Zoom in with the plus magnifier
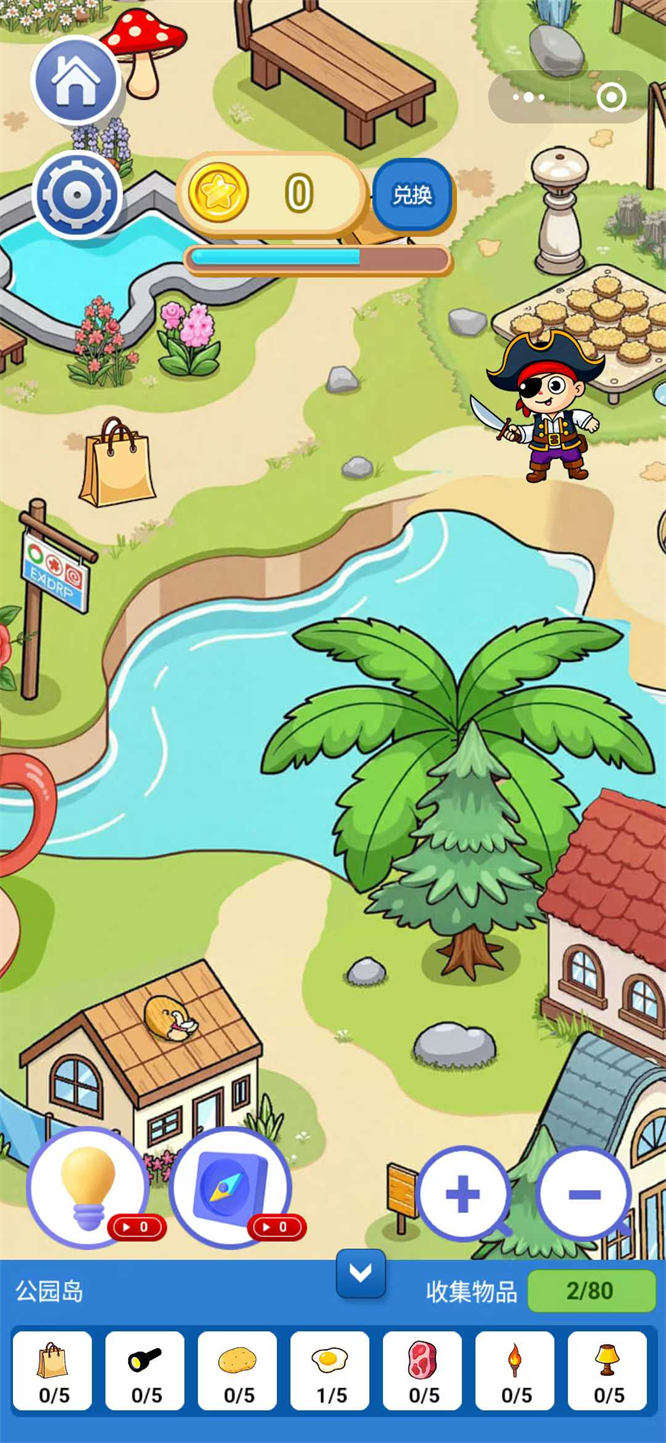666x1443 pixels. 463,1194
